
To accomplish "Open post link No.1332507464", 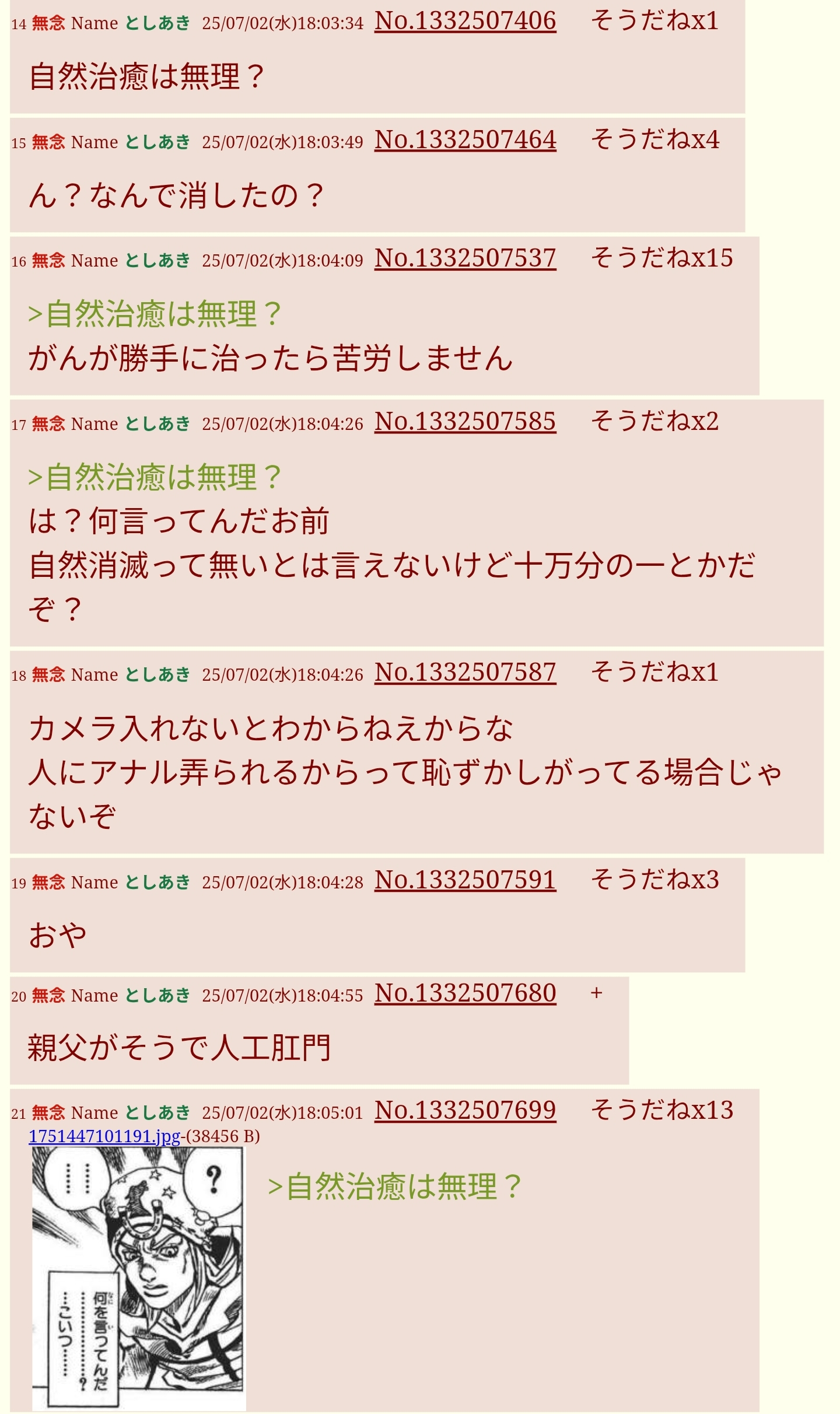I will point(465,140).
